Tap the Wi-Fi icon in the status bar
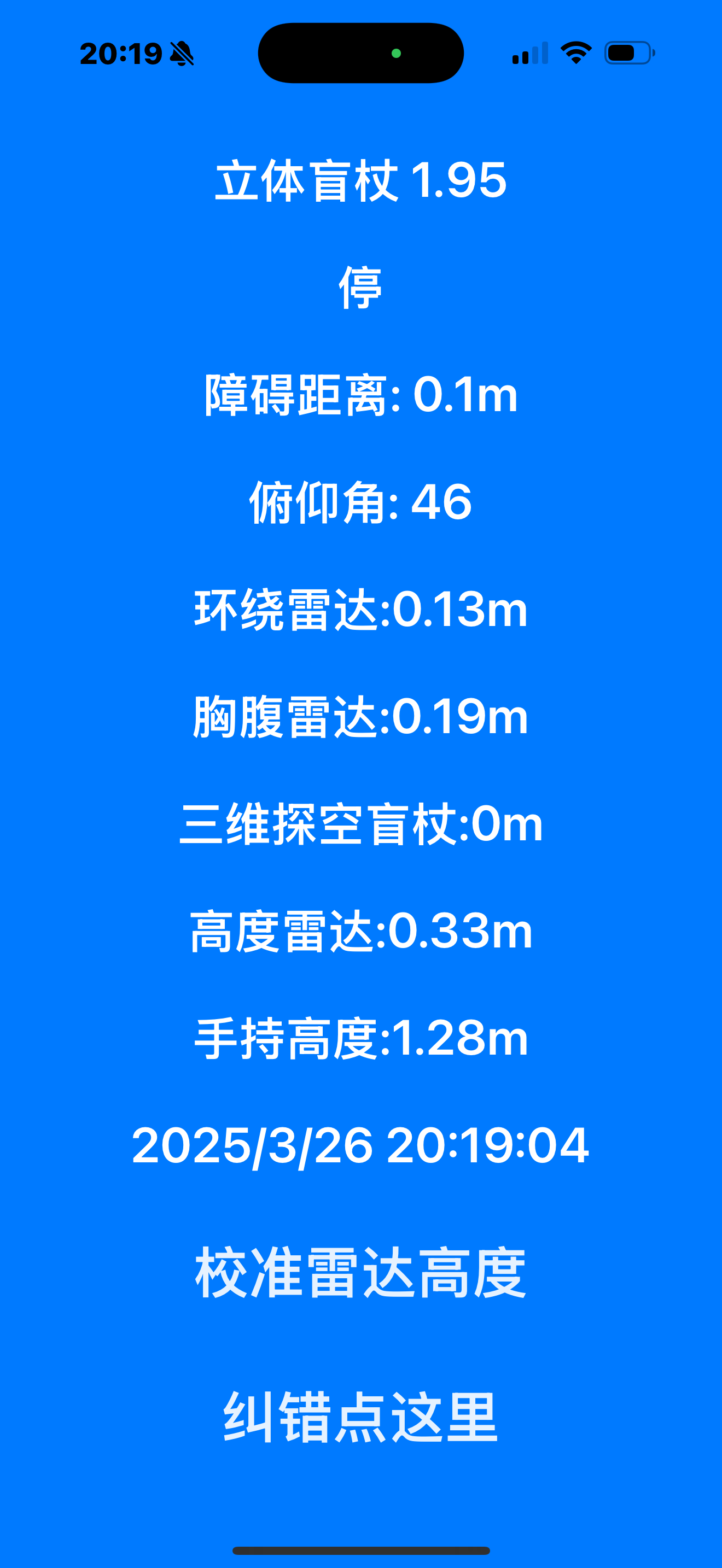 575,54
